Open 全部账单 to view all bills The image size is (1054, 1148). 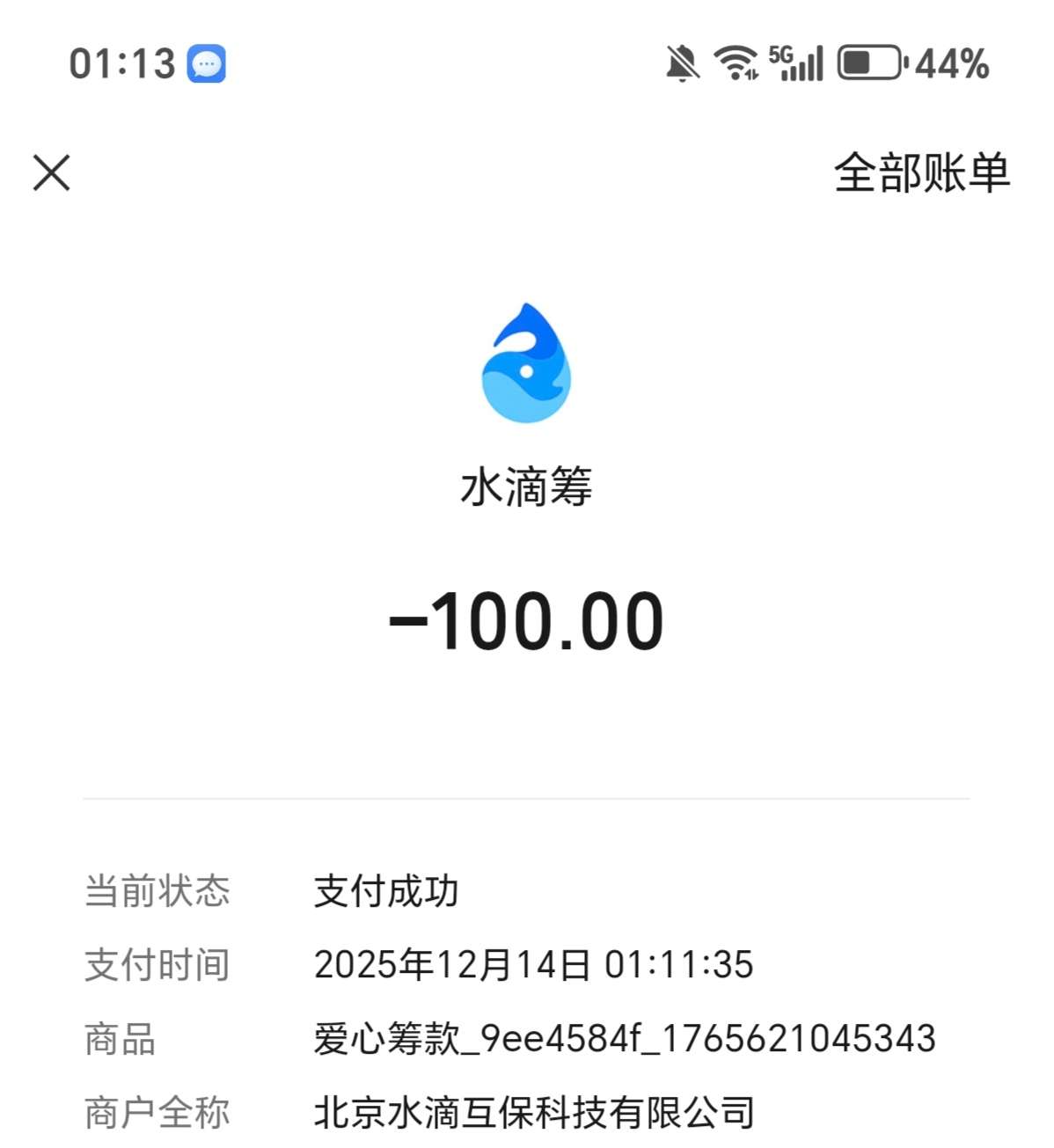click(921, 172)
